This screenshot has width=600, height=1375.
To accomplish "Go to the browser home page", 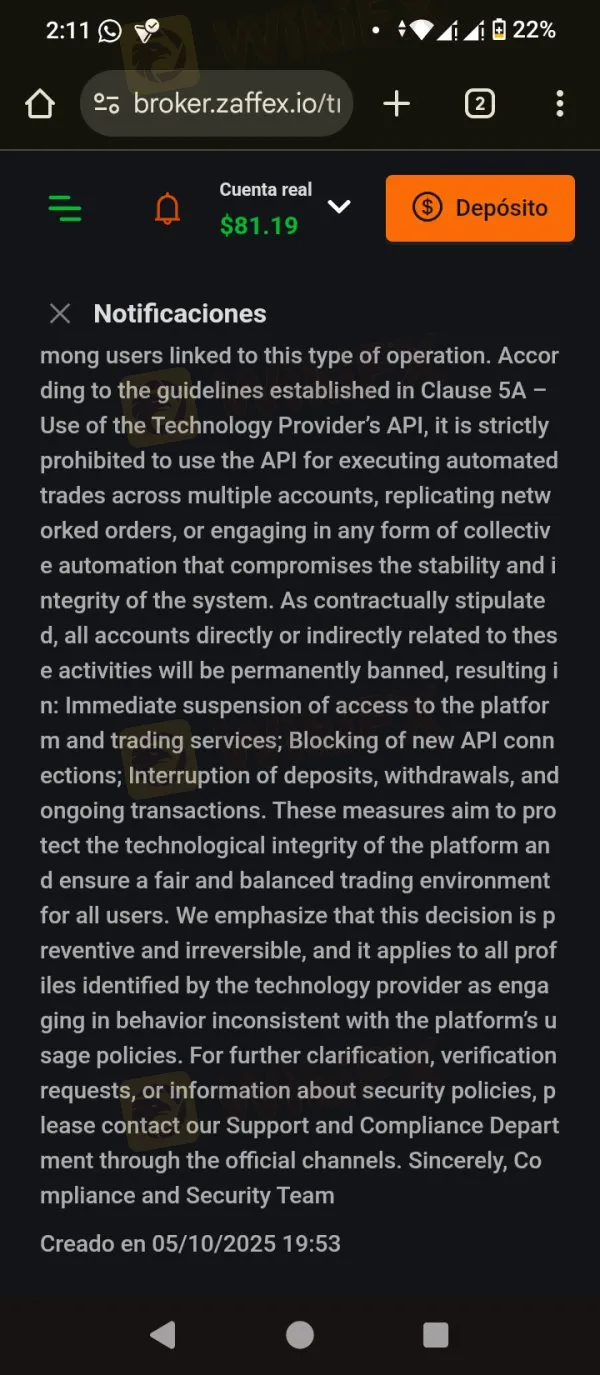I will click(40, 104).
